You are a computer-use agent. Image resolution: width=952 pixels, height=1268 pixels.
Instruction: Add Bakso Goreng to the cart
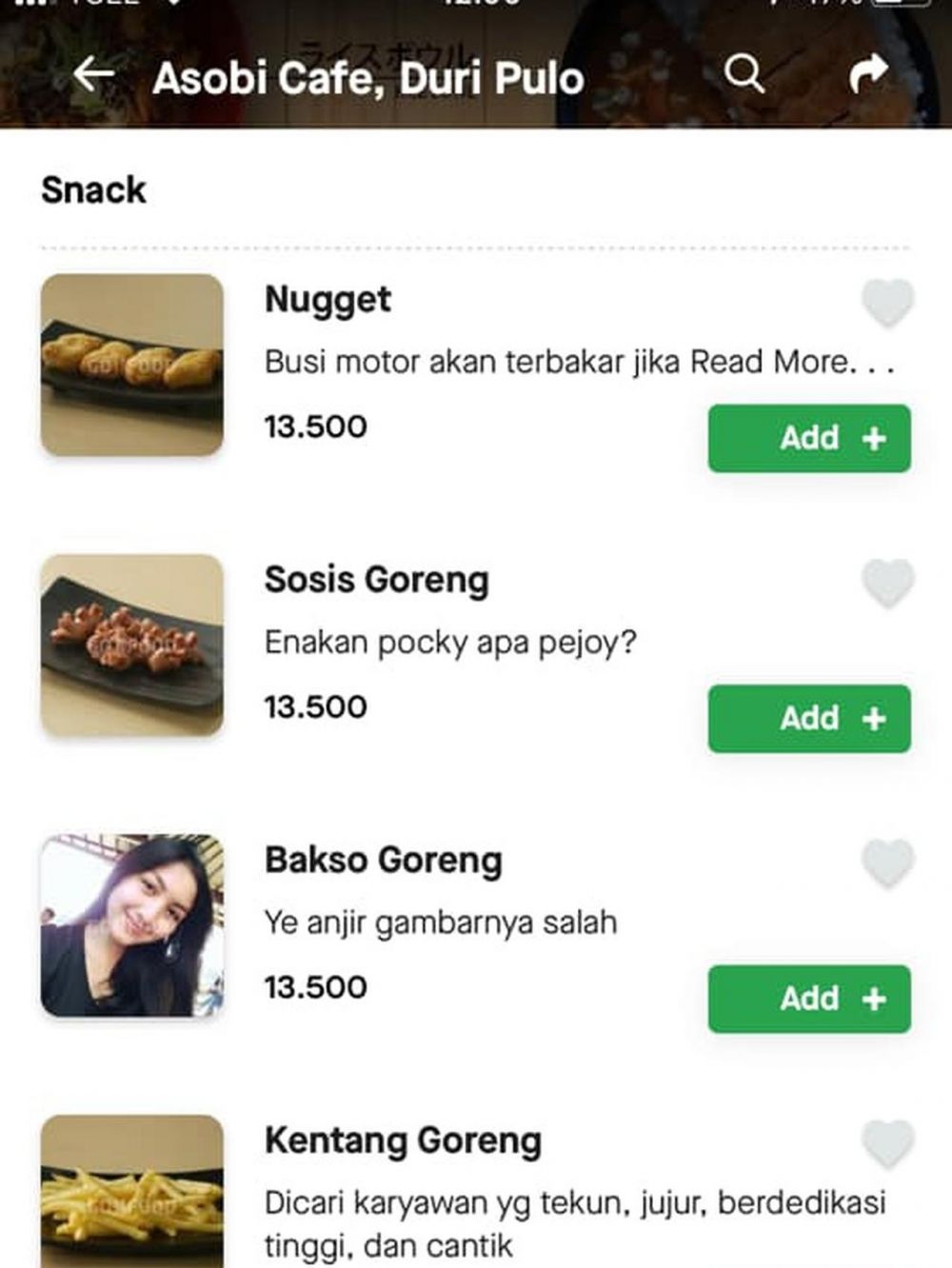coord(808,999)
